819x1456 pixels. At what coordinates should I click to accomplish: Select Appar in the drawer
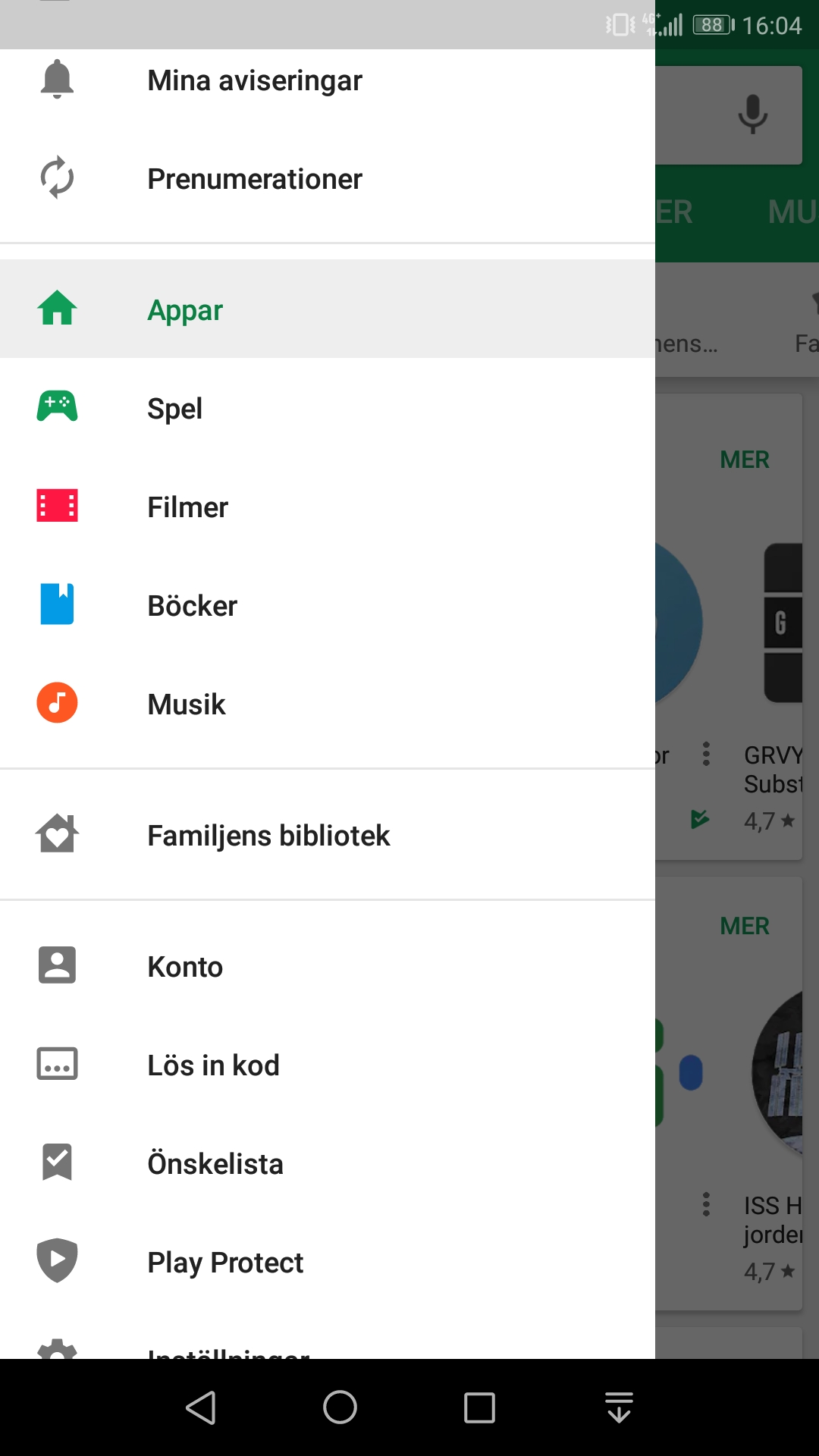[x=328, y=309]
